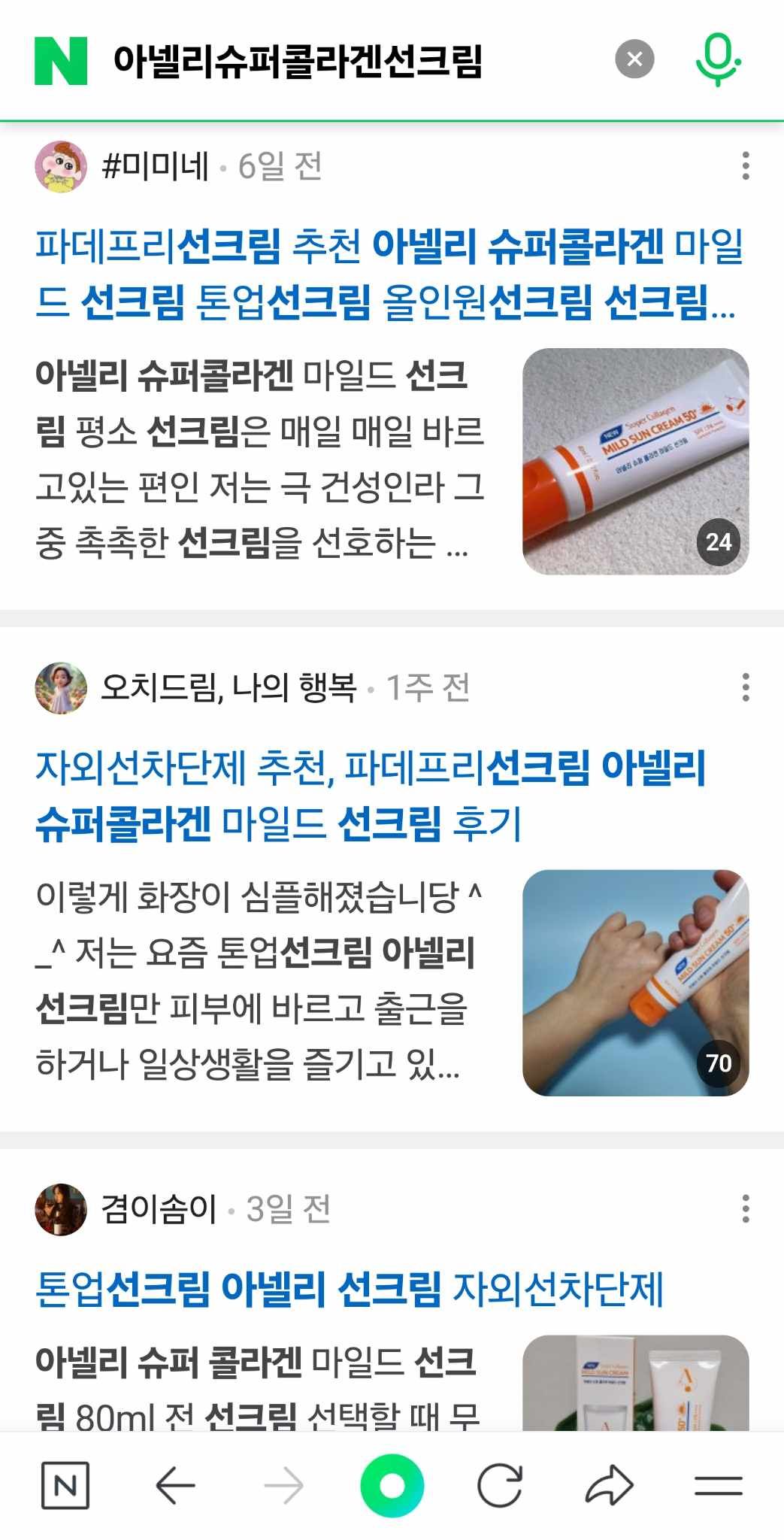View the sun cream tube thumbnail with 24 photos
This screenshot has width=784, height=1540.
point(635,461)
